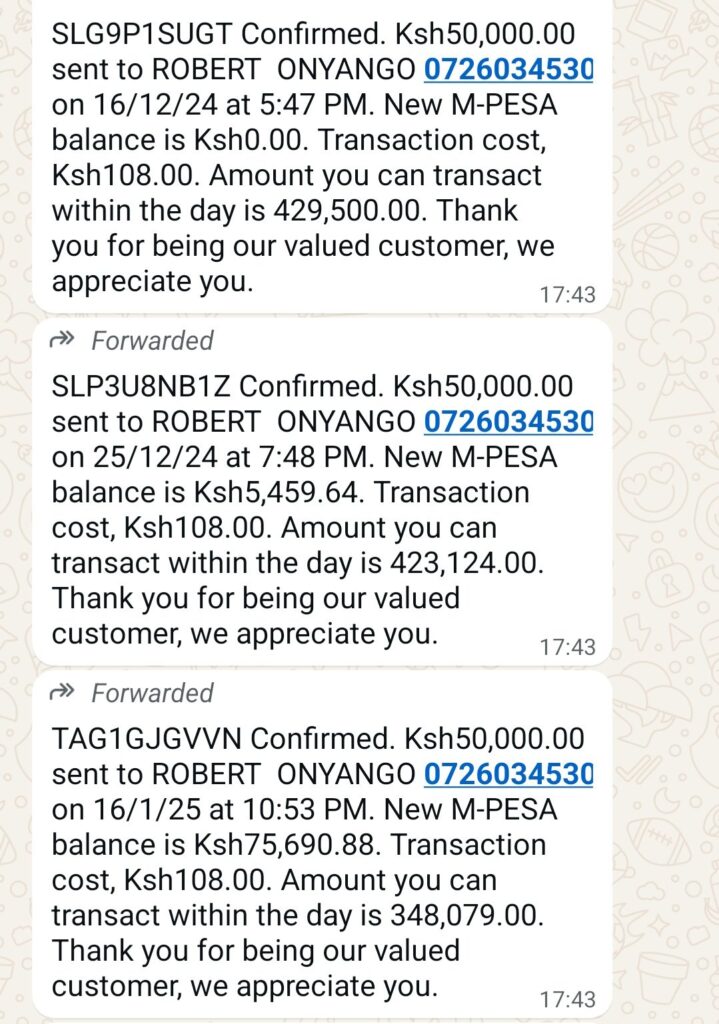Image resolution: width=719 pixels, height=1024 pixels.
Task: Open the phone number link in the SLP3U8NB1Z message
Action: click(x=508, y=422)
